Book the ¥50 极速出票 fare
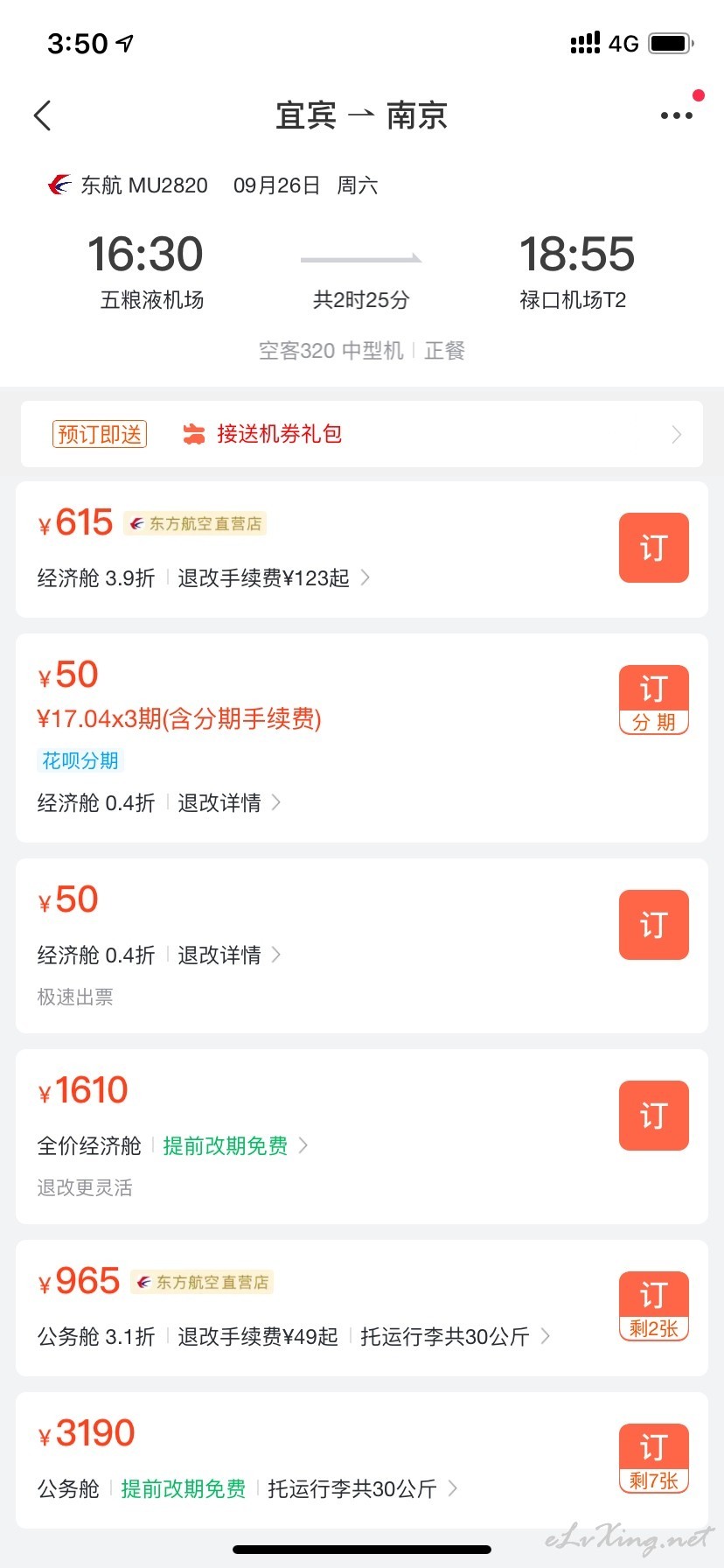Viewport: 724px width, 1568px height. pos(653,925)
